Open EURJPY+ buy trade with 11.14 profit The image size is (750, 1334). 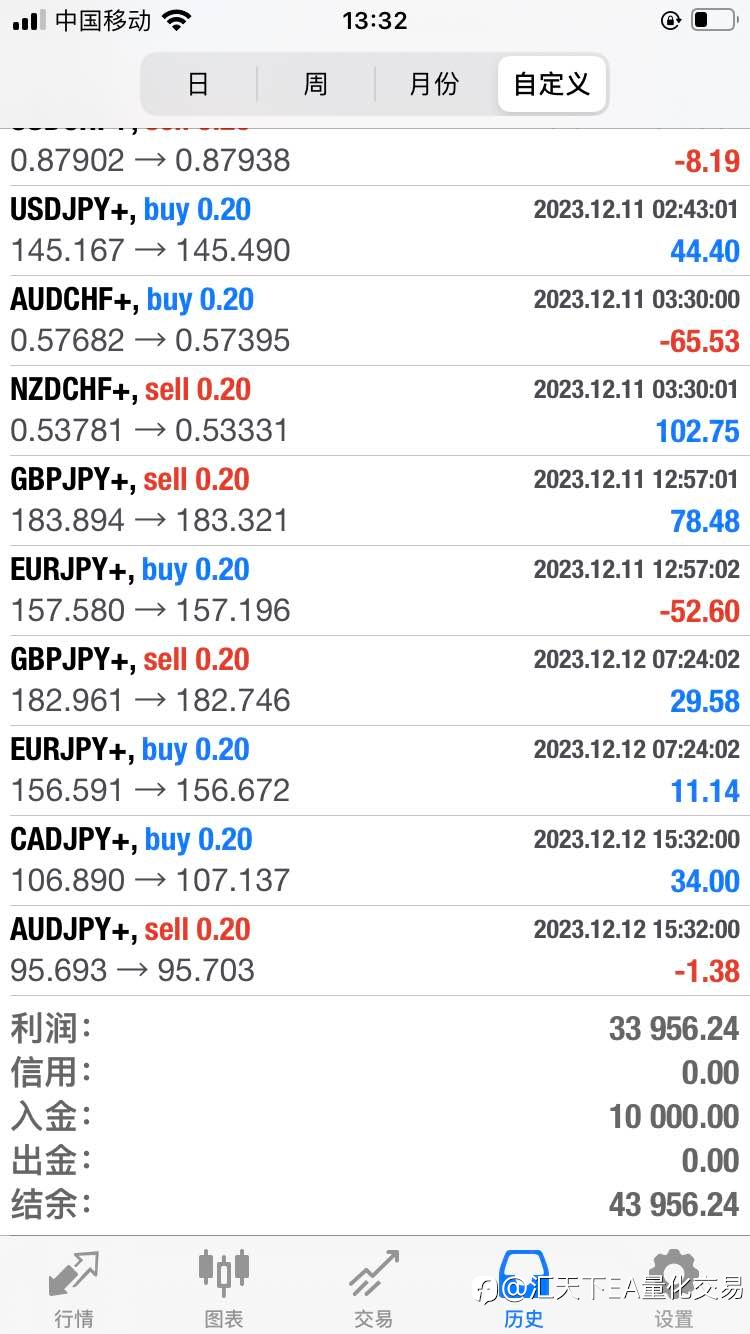click(375, 771)
